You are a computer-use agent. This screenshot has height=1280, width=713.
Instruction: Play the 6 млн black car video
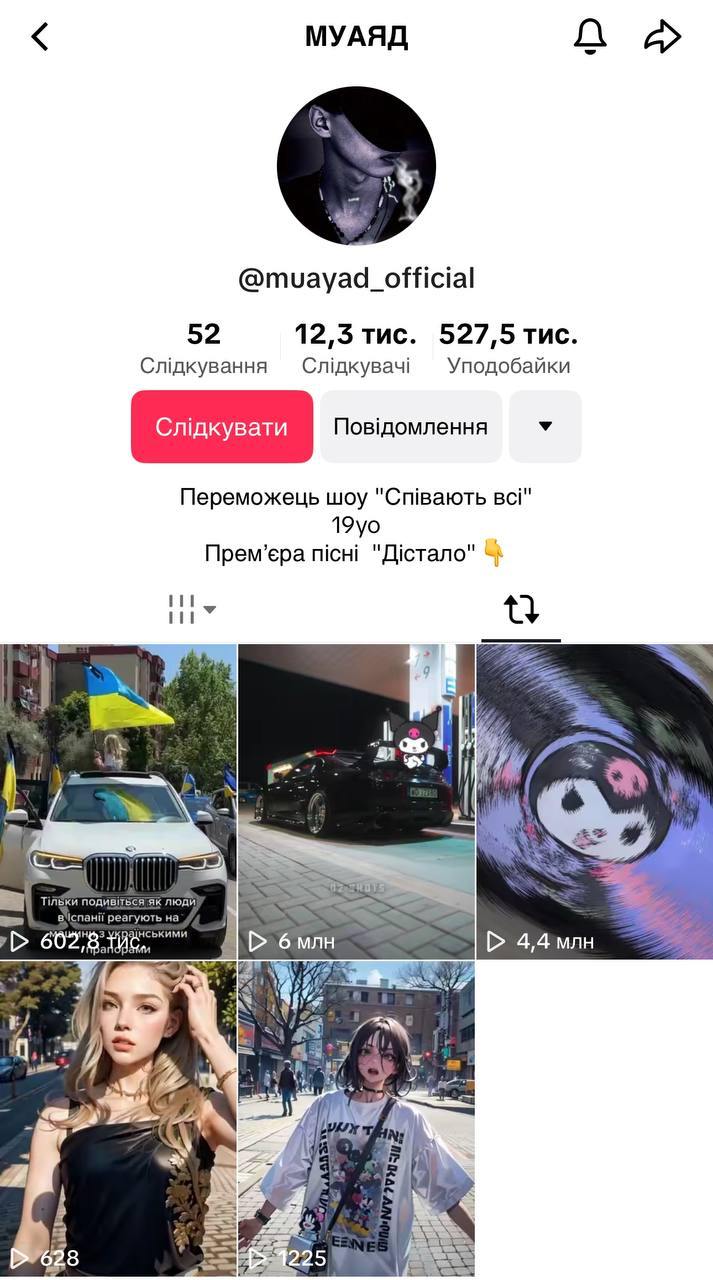pyautogui.click(x=356, y=800)
